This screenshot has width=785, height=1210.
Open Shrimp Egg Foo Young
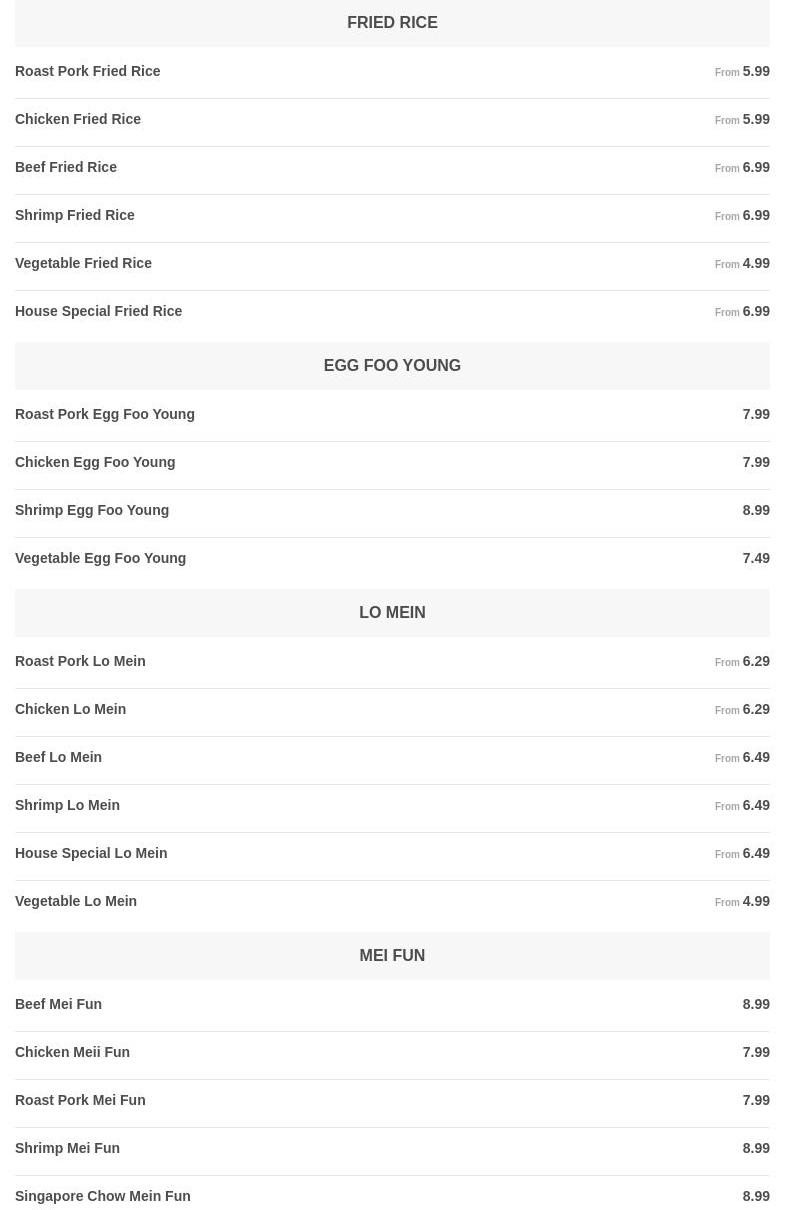(x=92, y=510)
